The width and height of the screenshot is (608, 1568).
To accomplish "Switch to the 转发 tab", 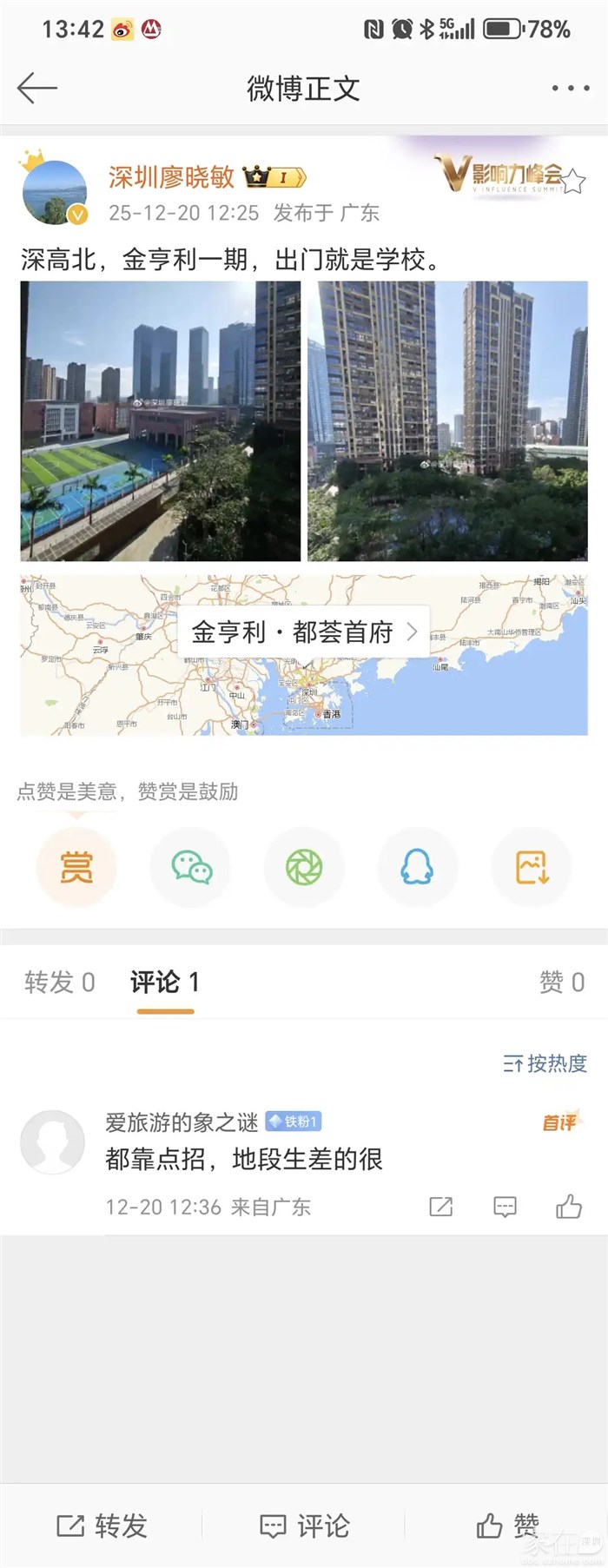I will pos(59,982).
